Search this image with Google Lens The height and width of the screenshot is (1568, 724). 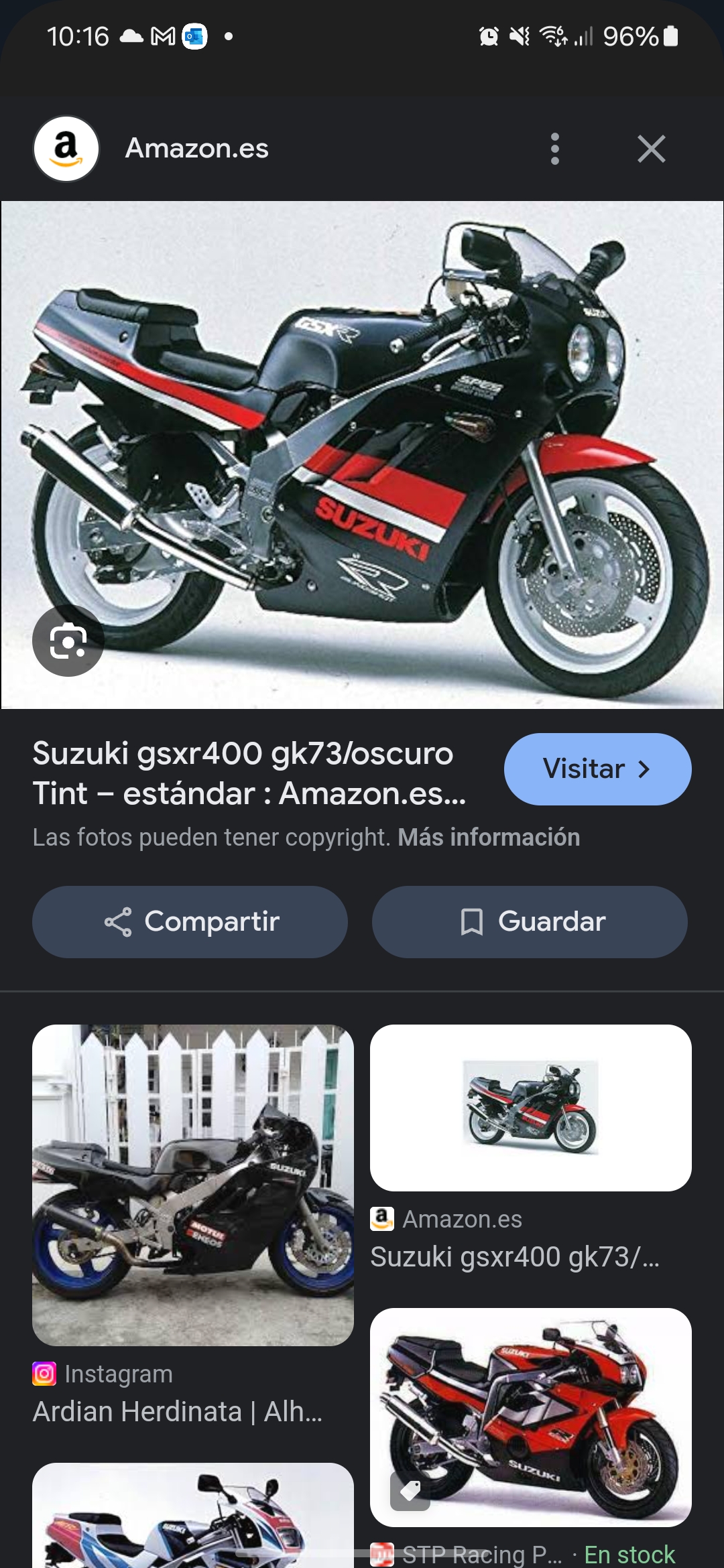[68, 641]
